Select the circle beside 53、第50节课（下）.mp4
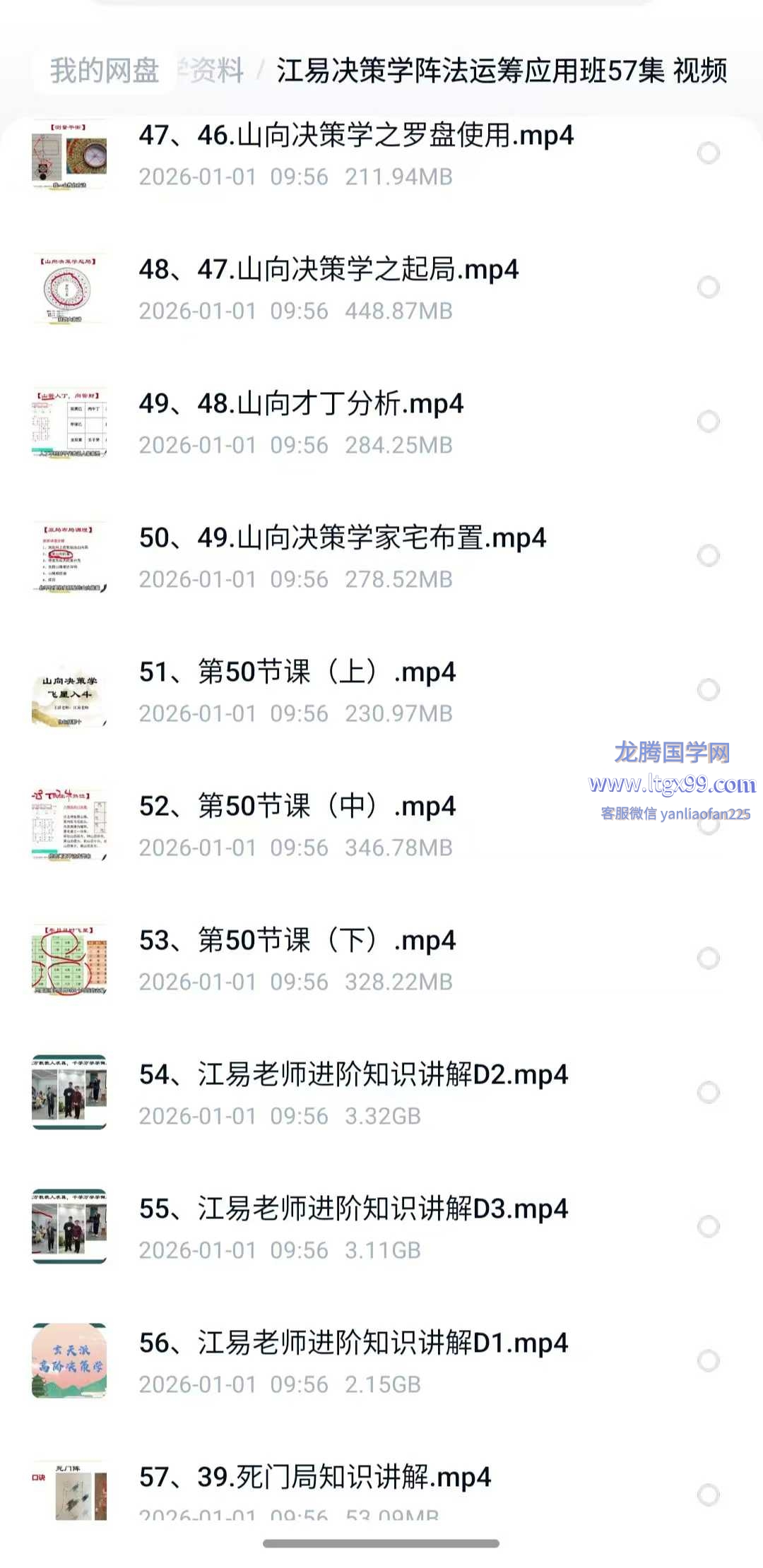The image size is (763, 1568). click(708, 958)
